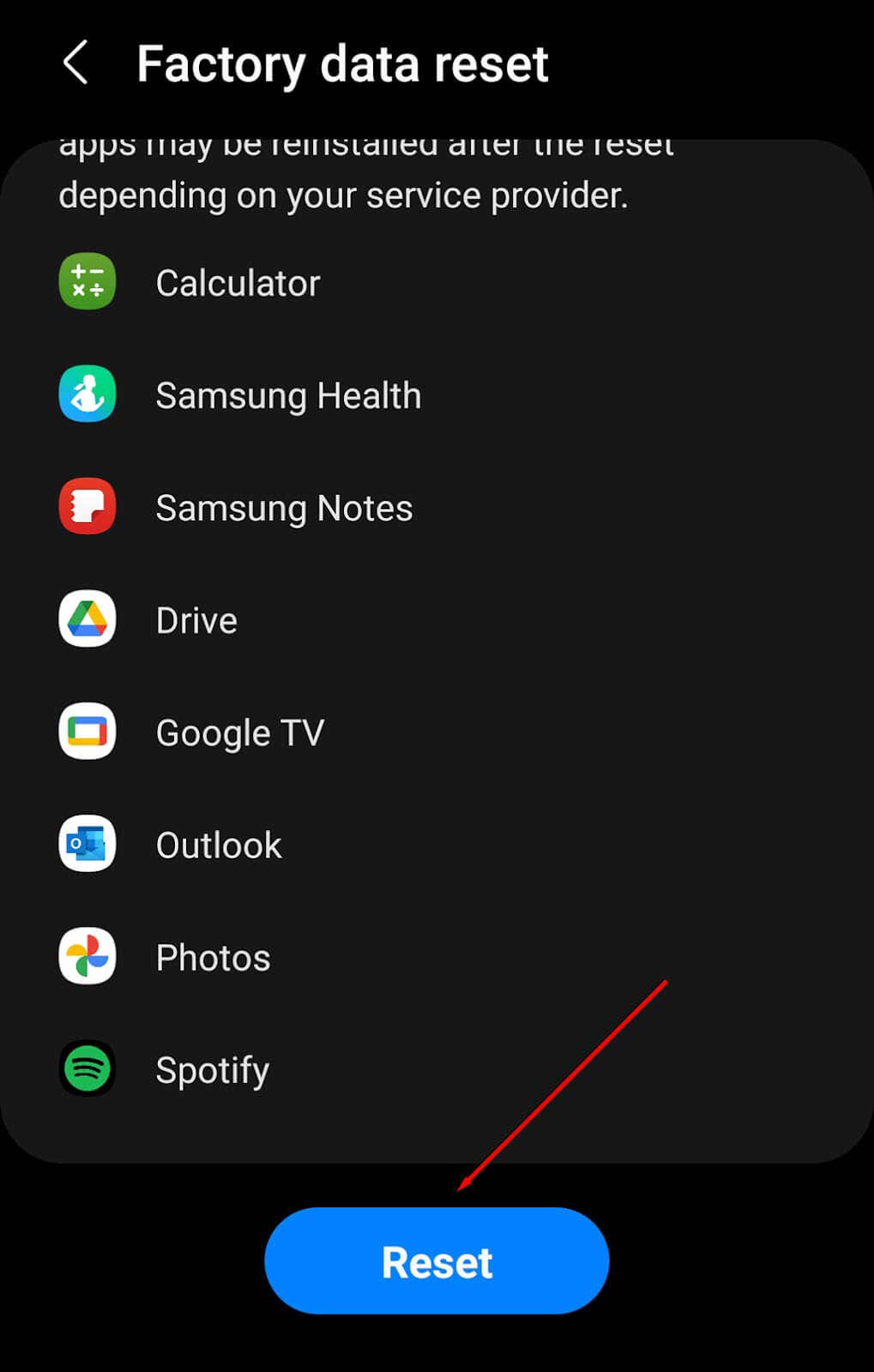Click the back arrow to leave Factory data reset
The width and height of the screenshot is (874, 1372).
(x=75, y=63)
